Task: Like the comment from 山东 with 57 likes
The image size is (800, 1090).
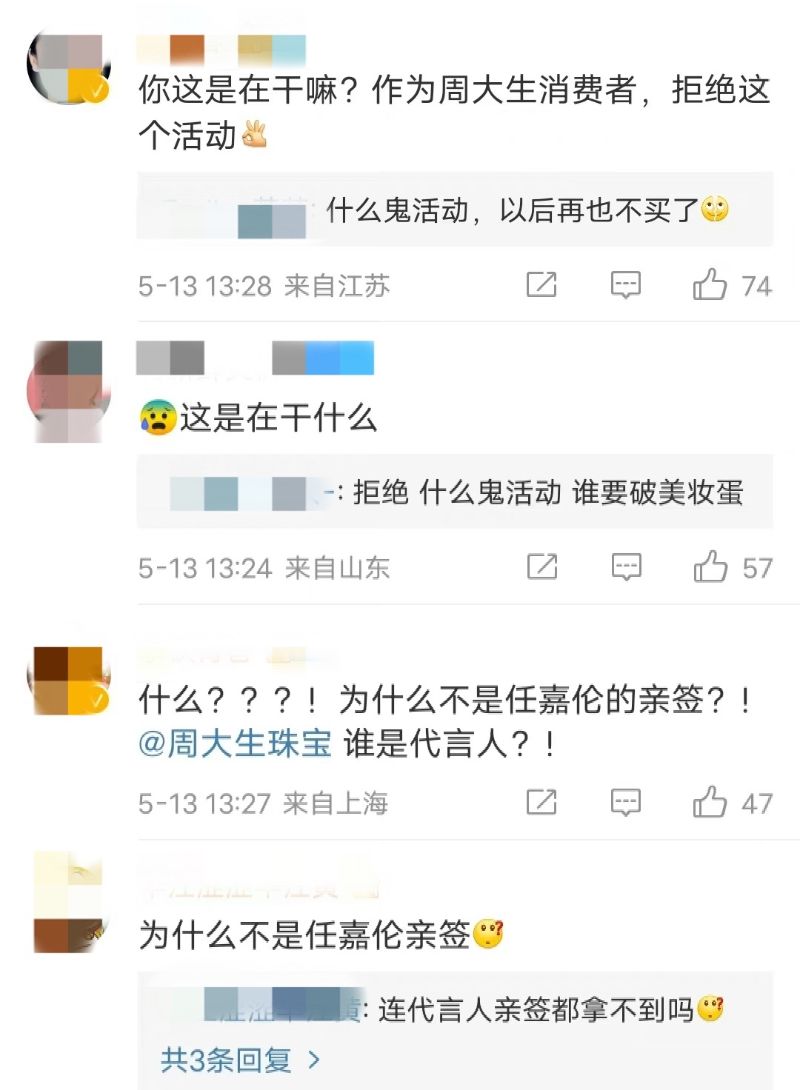Action: point(710,568)
